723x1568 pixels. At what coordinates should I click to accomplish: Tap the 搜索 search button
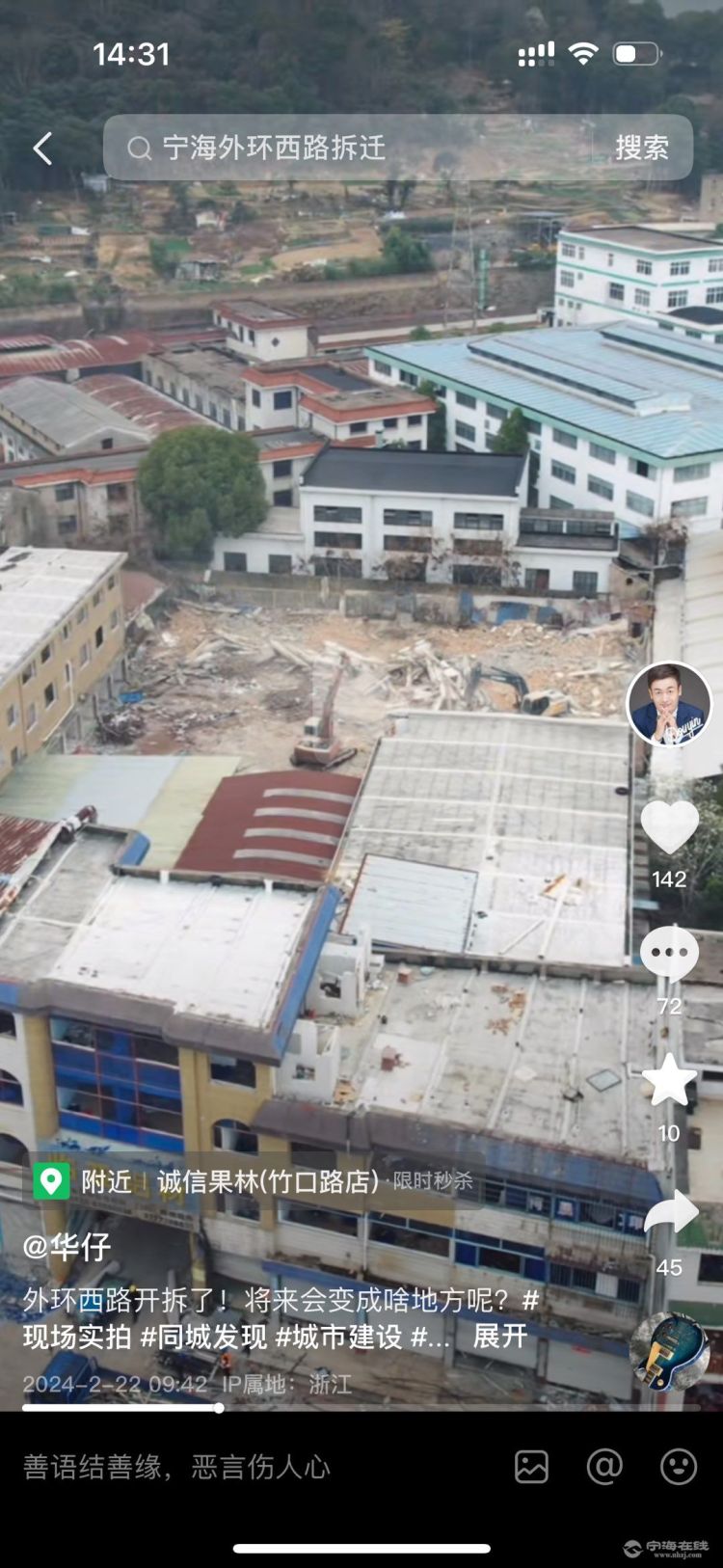pos(641,148)
